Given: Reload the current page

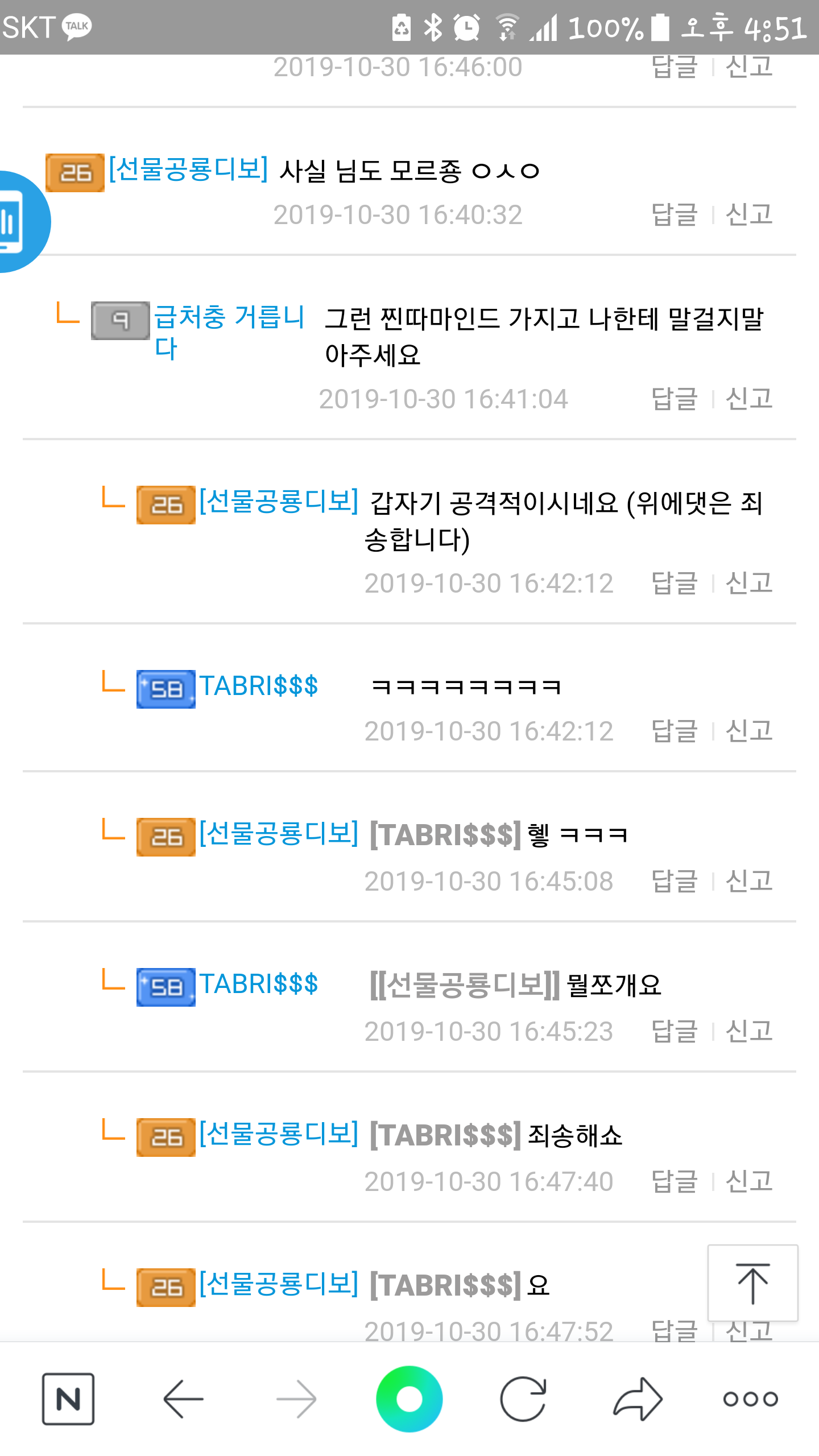Looking at the screenshot, I should [x=523, y=1399].
